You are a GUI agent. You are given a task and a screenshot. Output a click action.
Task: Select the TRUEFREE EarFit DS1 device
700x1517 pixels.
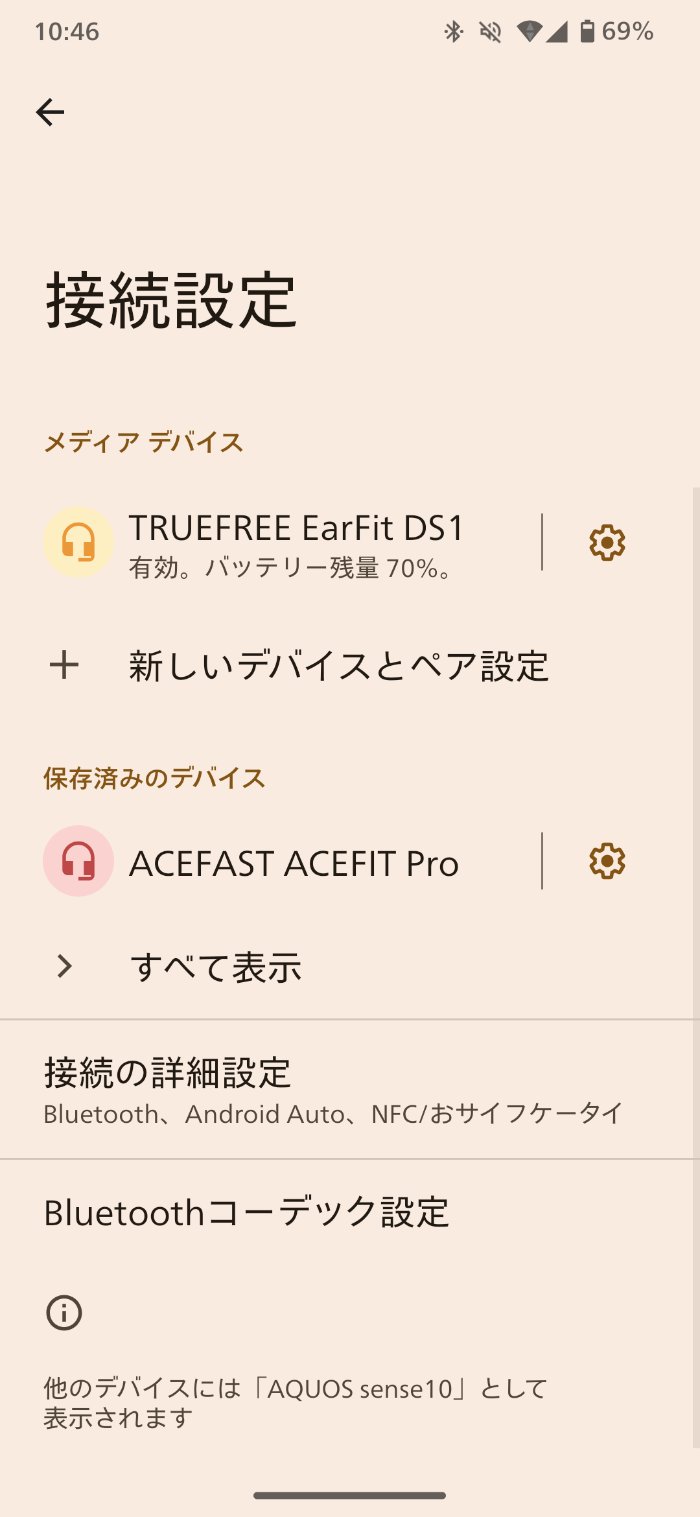pyautogui.click(x=295, y=543)
